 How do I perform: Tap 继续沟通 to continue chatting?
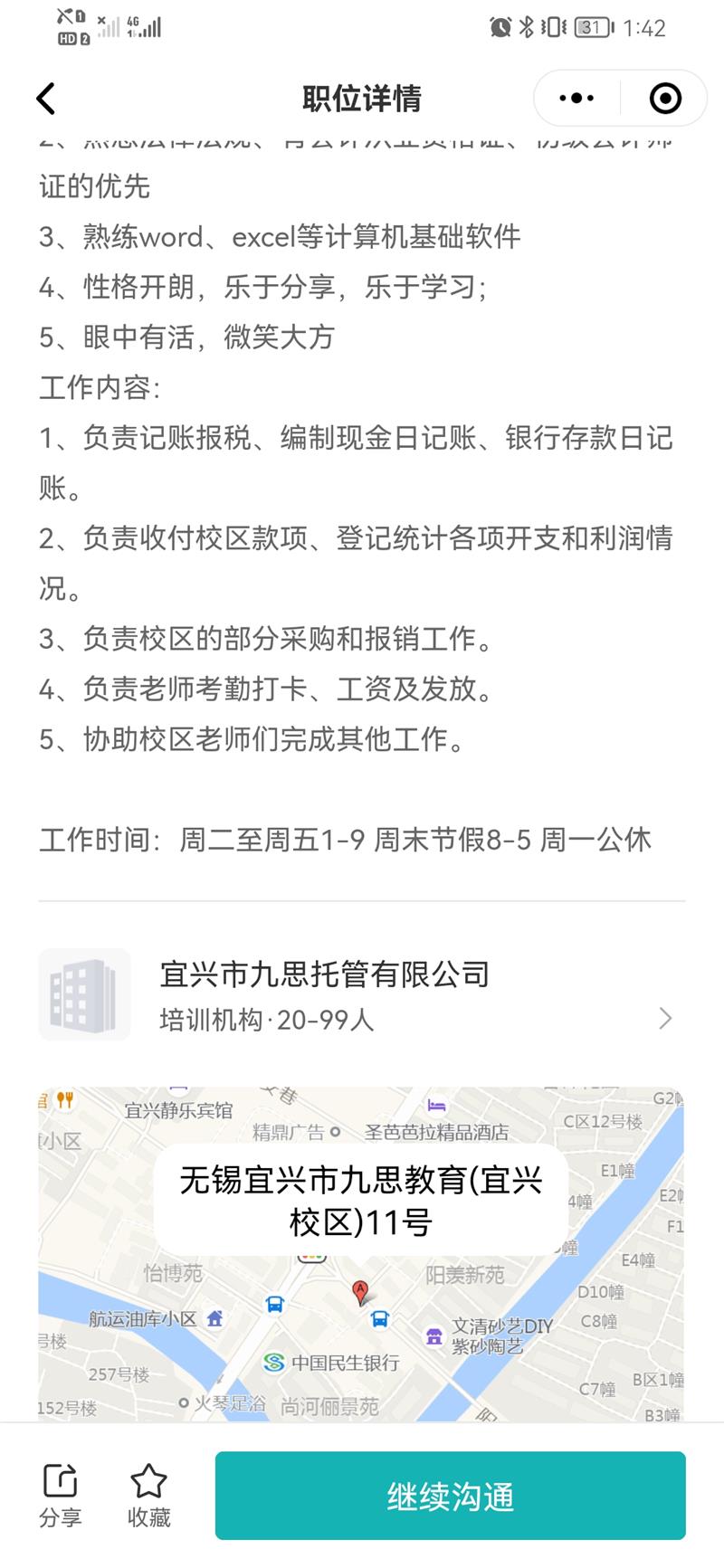pos(450,1496)
